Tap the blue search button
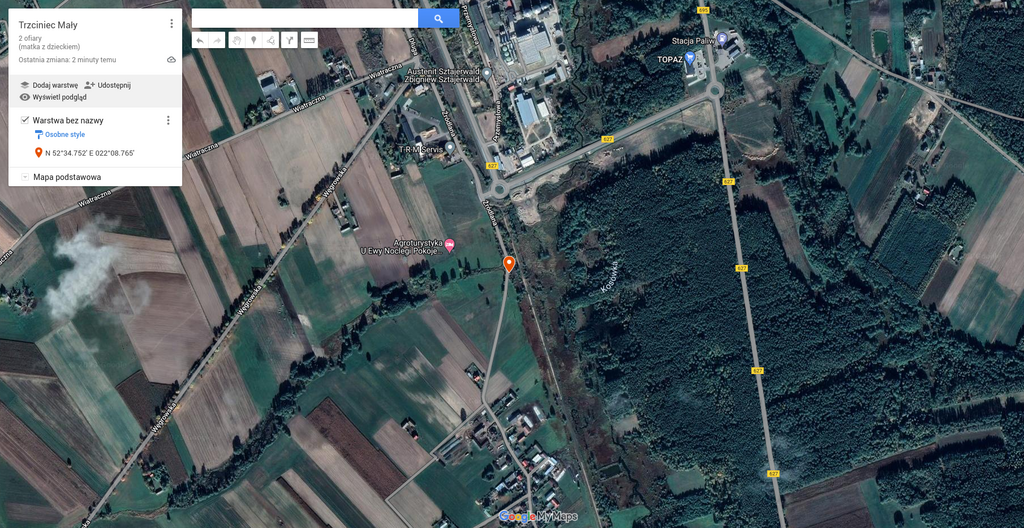Image resolution: width=1024 pixels, height=528 pixels. (x=438, y=18)
